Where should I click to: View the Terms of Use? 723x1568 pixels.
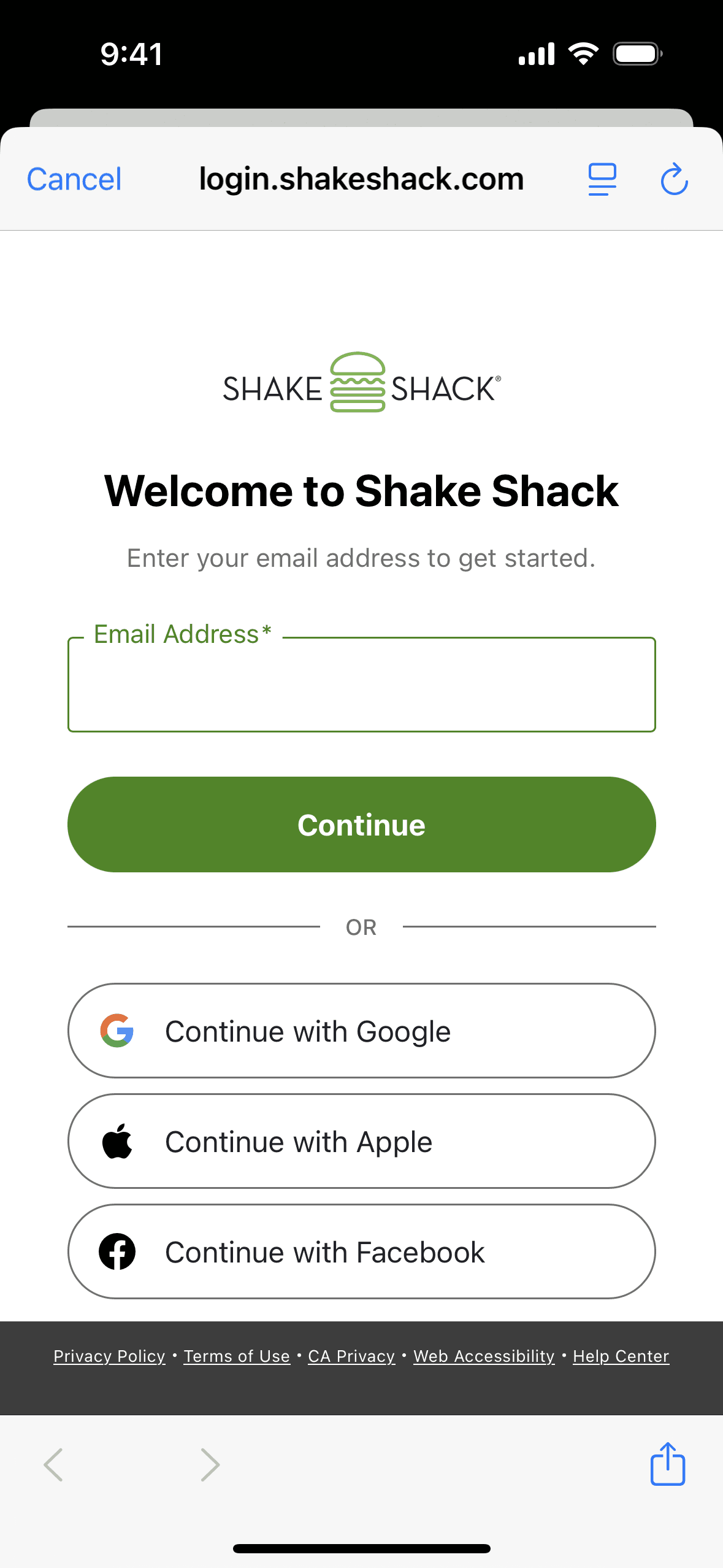(237, 1356)
